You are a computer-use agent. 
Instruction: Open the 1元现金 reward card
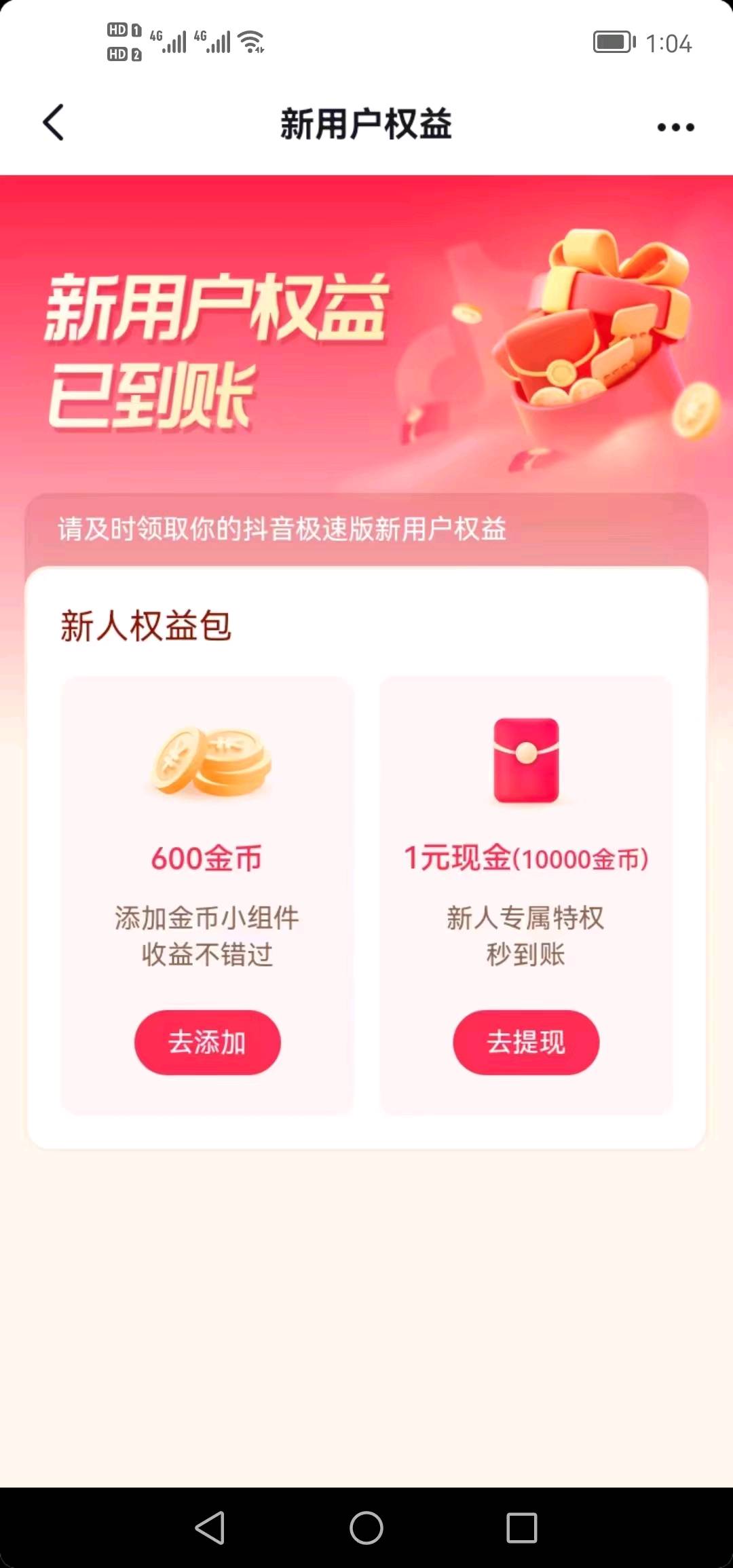pos(526,895)
